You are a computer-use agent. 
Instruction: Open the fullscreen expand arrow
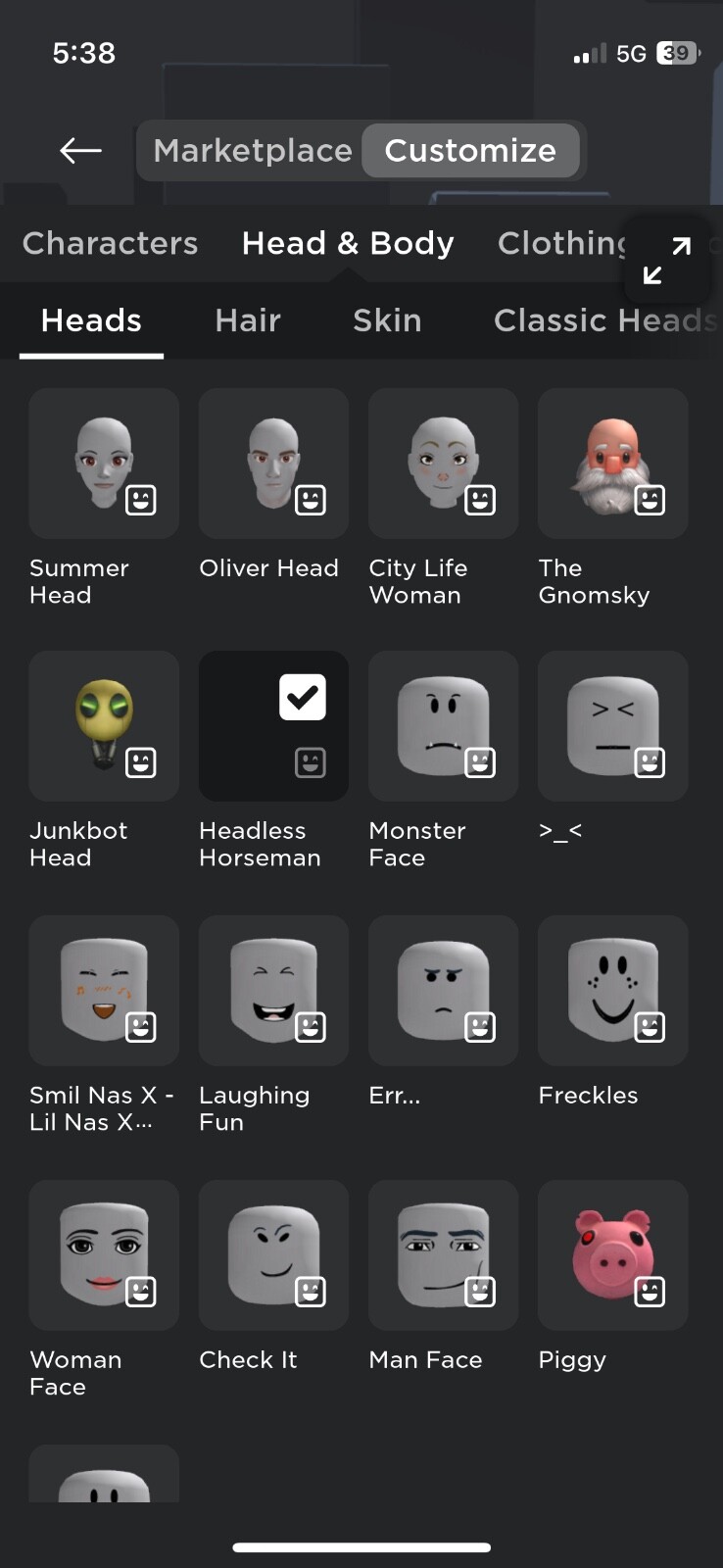pyautogui.click(x=667, y=260)
